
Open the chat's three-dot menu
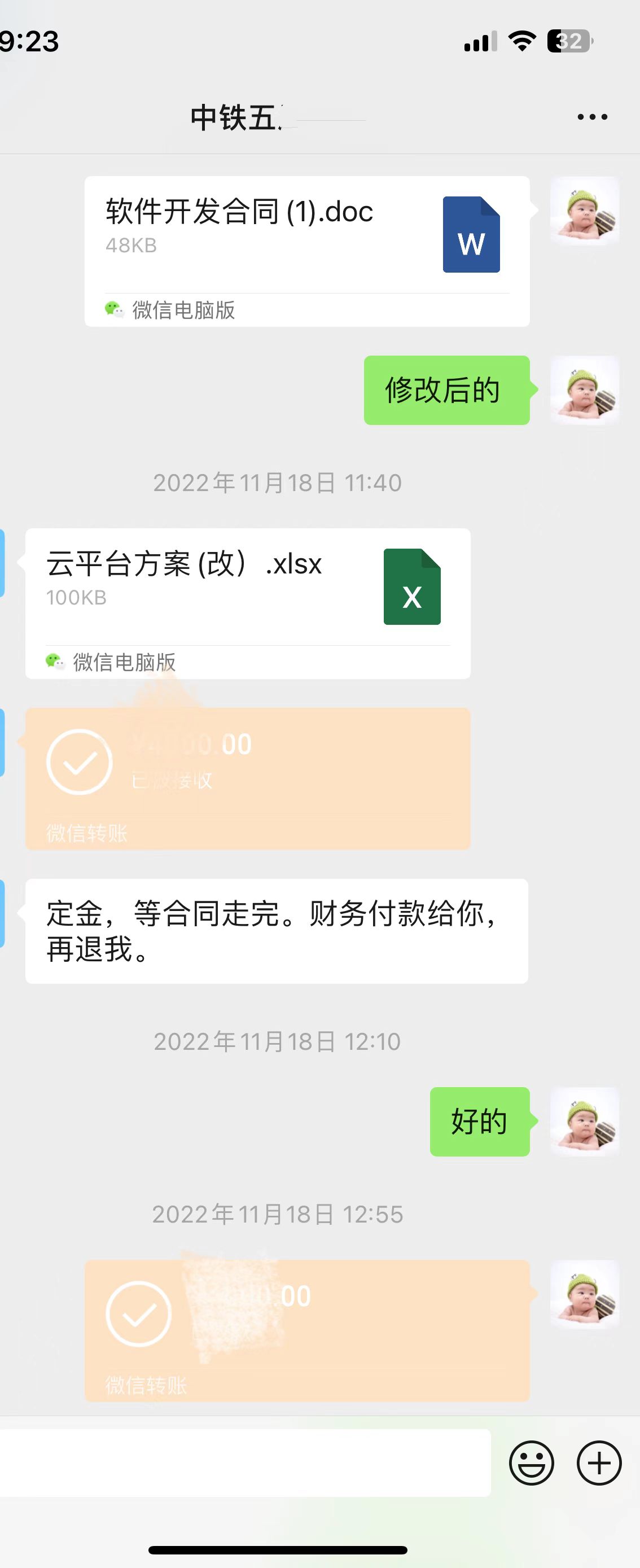coord(592,117)
